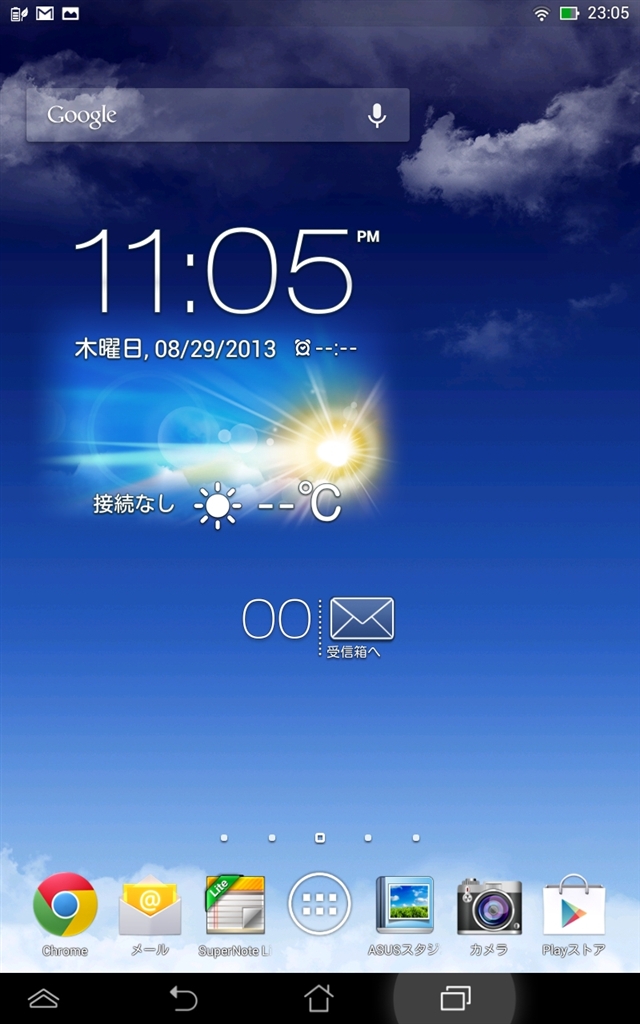Show recent apps
Viewport: 640px width, 1024px height.
(455, 998)
